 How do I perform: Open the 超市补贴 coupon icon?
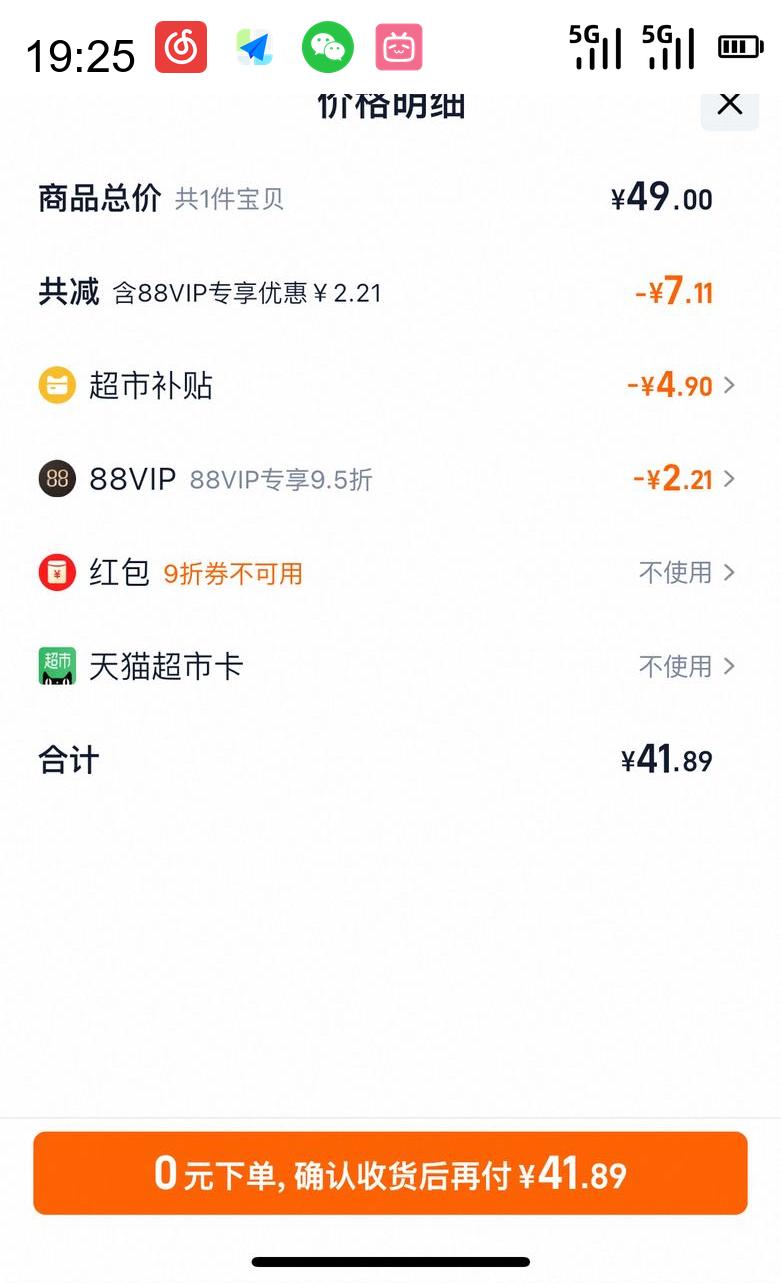click(x=57, y=385)
